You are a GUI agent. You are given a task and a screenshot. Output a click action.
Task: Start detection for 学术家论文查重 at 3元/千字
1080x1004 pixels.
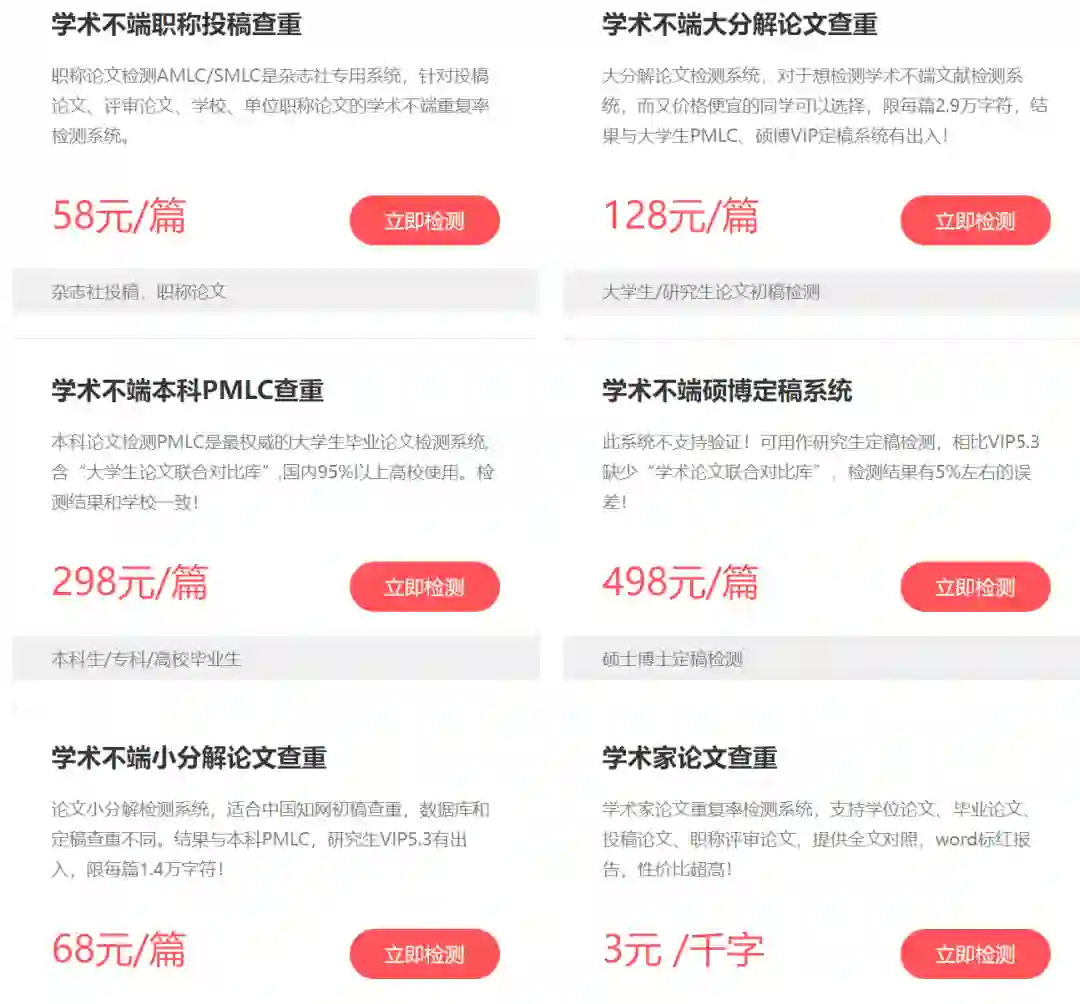click(975, 954)
